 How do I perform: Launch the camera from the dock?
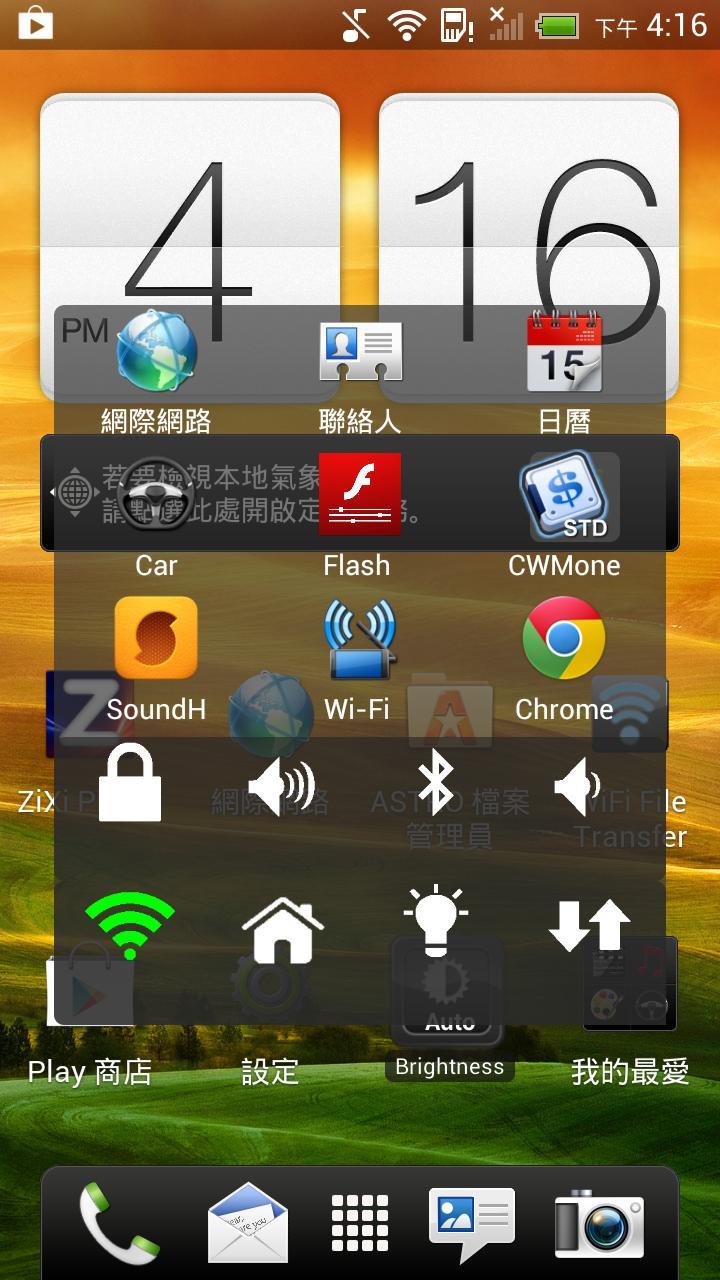click(600, 1222)
